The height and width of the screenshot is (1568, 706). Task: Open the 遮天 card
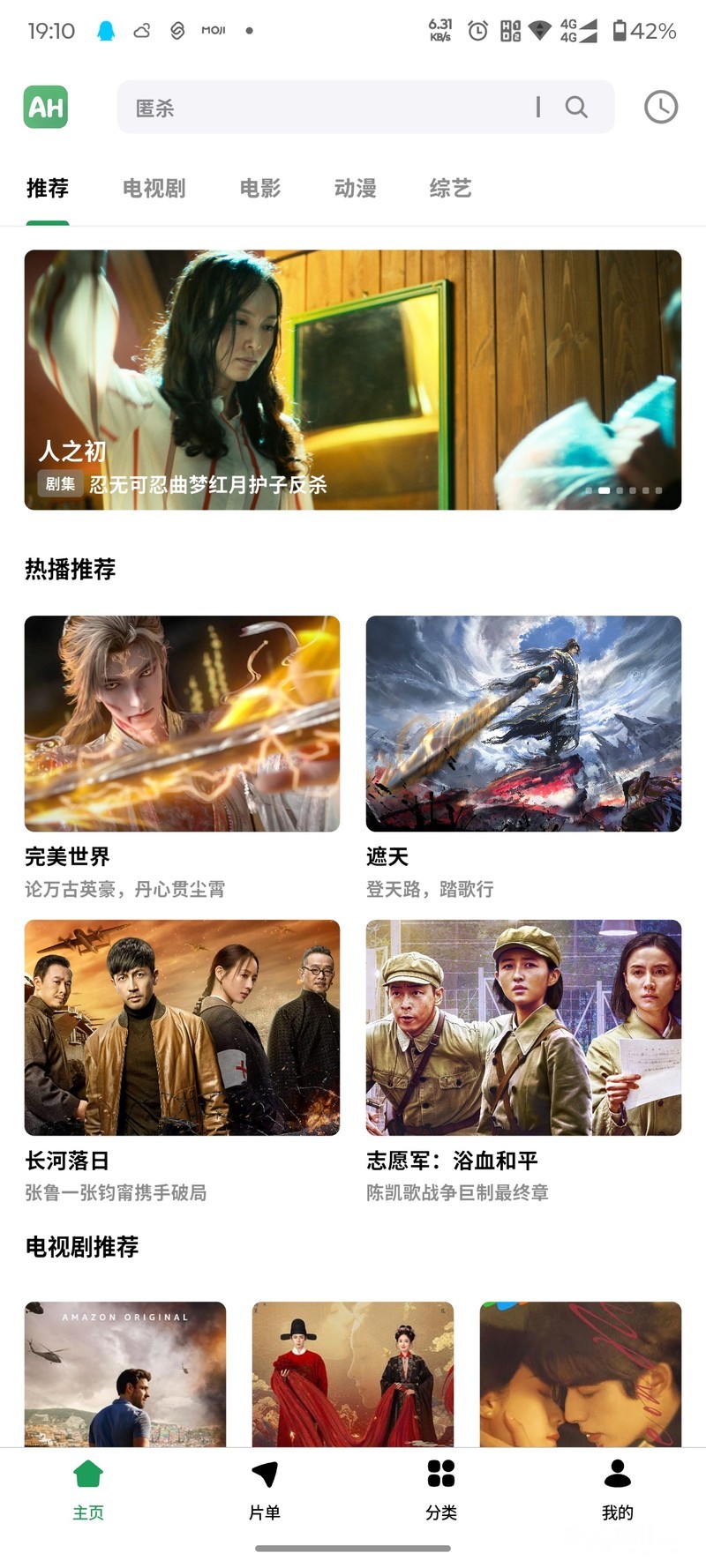[523, 723]
